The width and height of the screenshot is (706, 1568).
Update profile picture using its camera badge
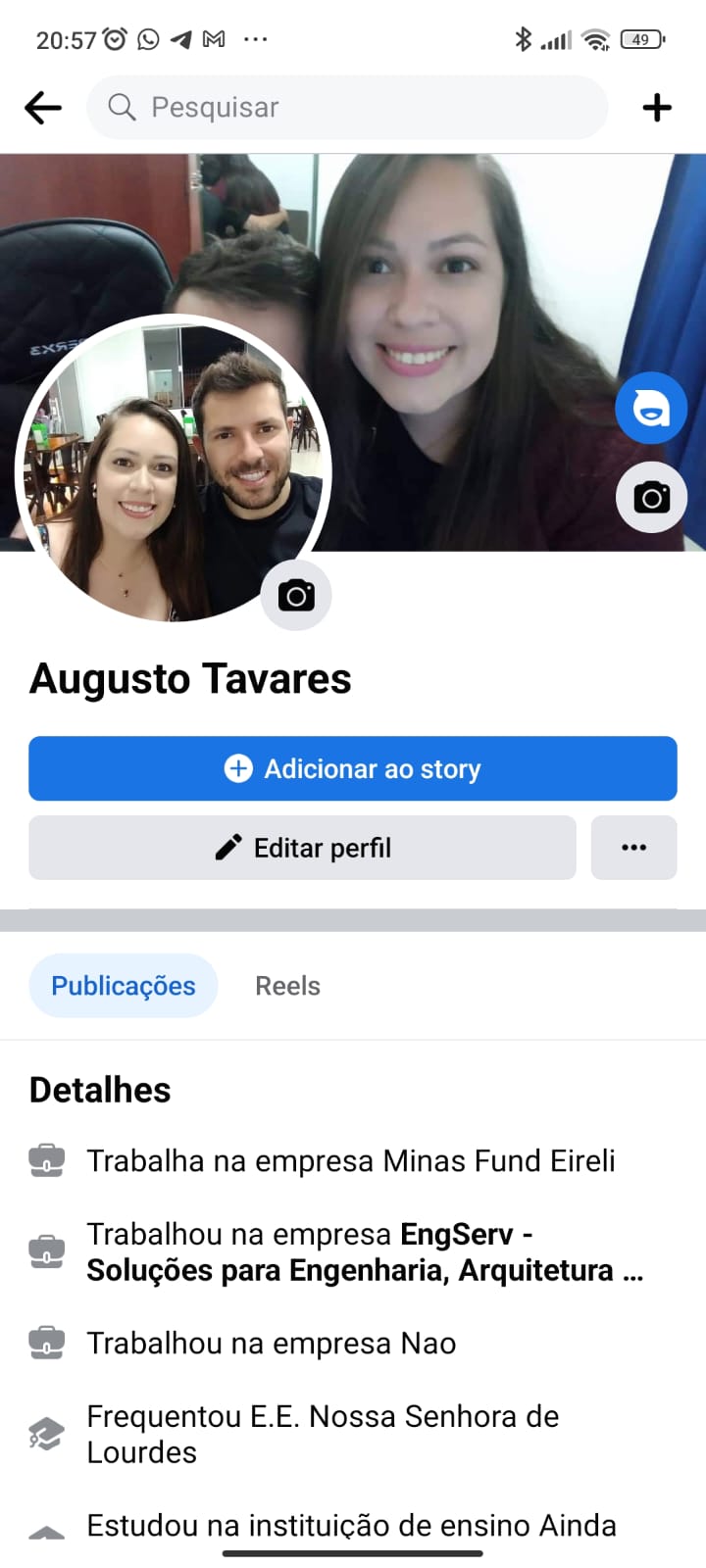pyautogui.click(x=296, y=595)
